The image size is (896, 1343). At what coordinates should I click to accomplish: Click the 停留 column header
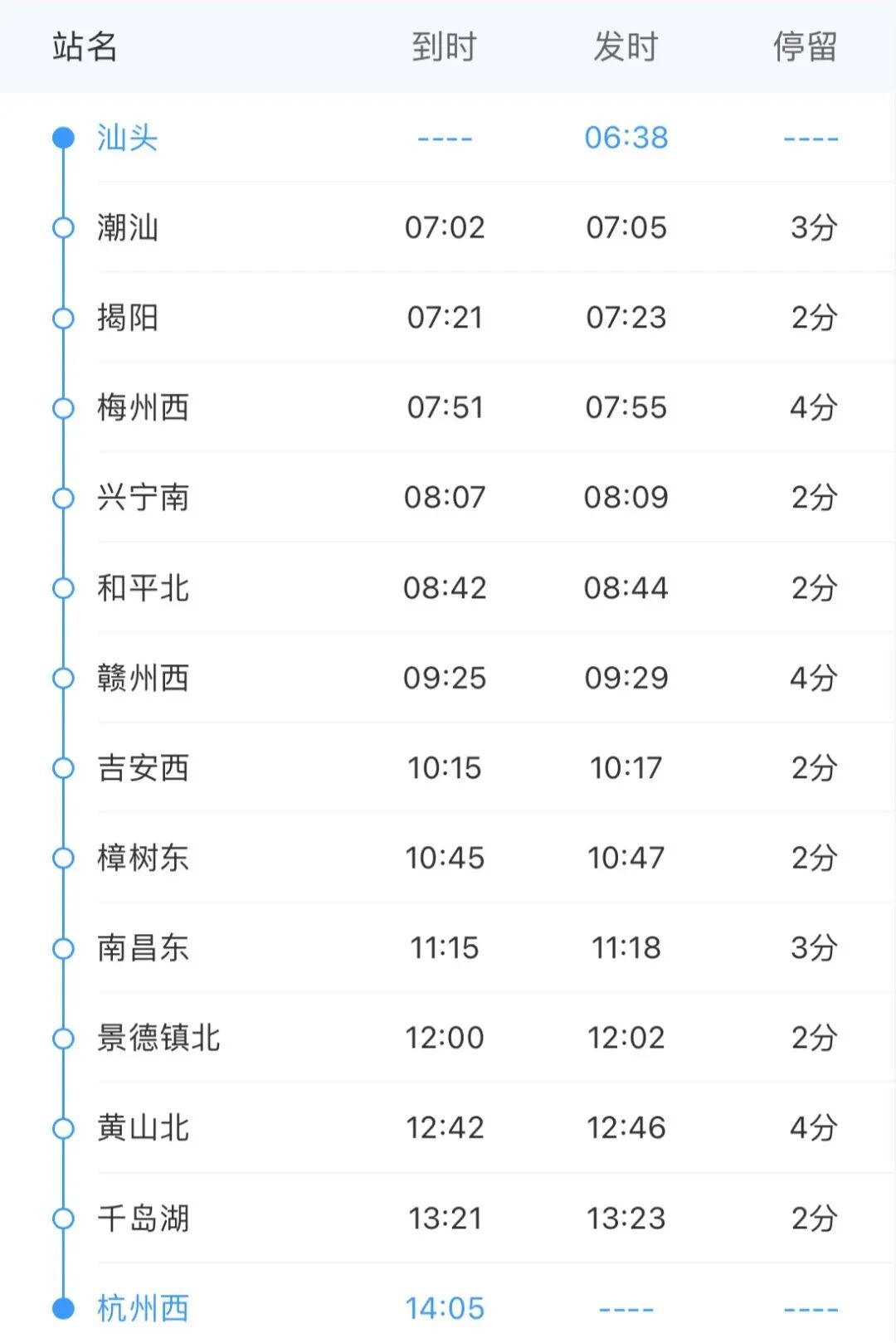tap(806, 48)
